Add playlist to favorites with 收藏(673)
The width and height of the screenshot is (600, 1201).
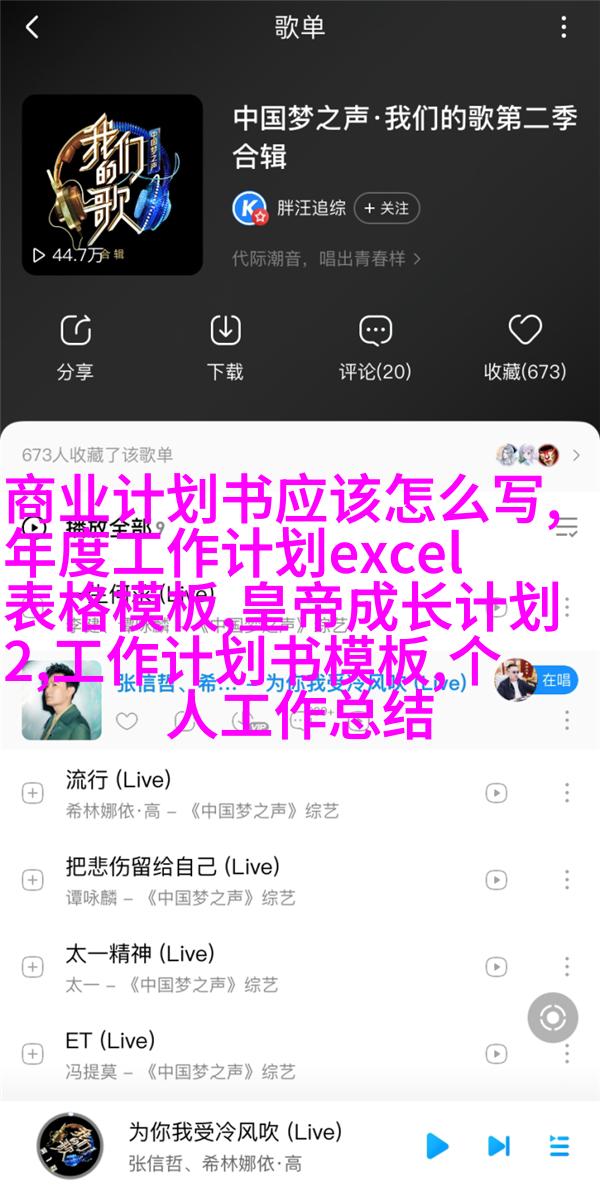(525, 346)
